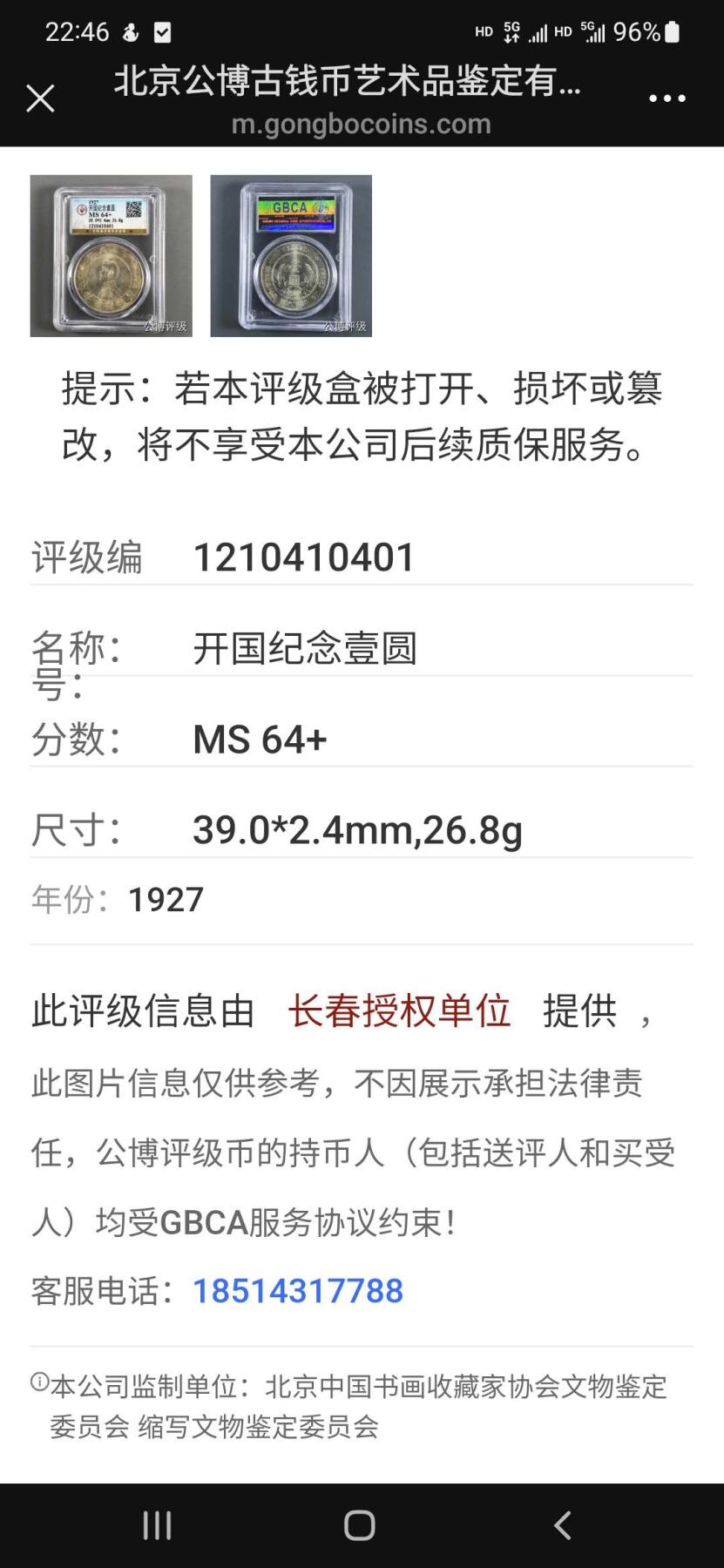
Task: Open the GBCA labeled coin reverse thumbnail
Action: [x=290, y=255]
